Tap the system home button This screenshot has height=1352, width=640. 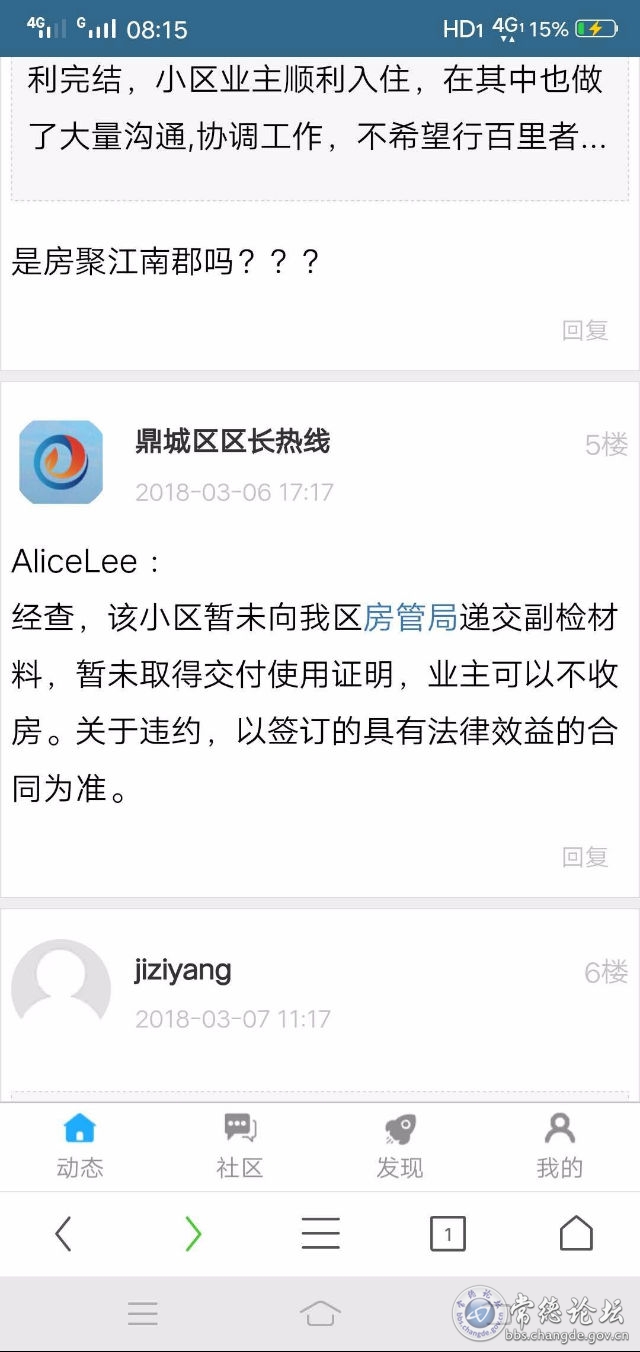click(x=319, y=1314)
